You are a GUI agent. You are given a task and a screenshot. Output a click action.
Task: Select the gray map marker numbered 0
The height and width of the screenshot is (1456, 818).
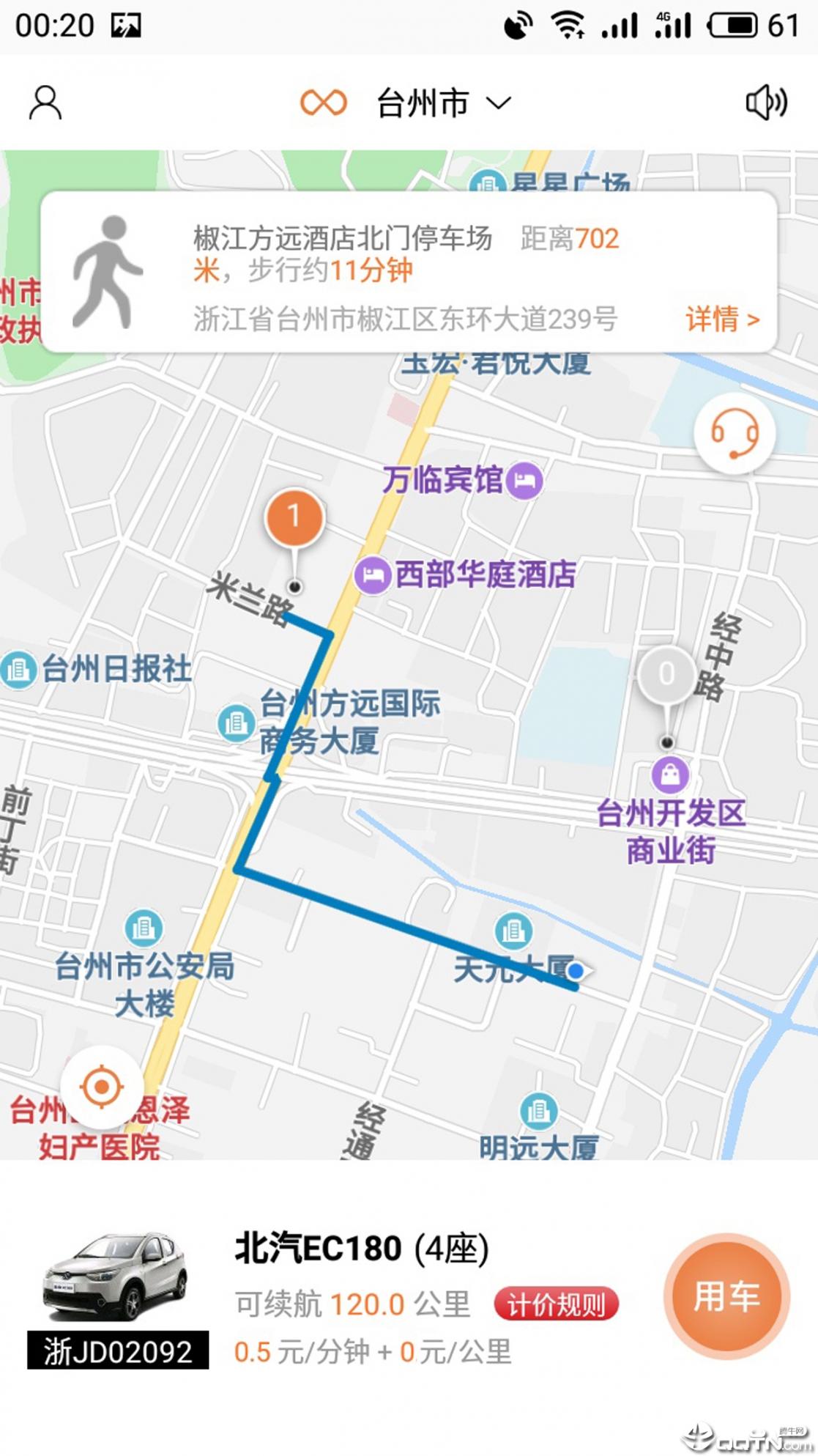pyautogui.click(x=666, y=675)
